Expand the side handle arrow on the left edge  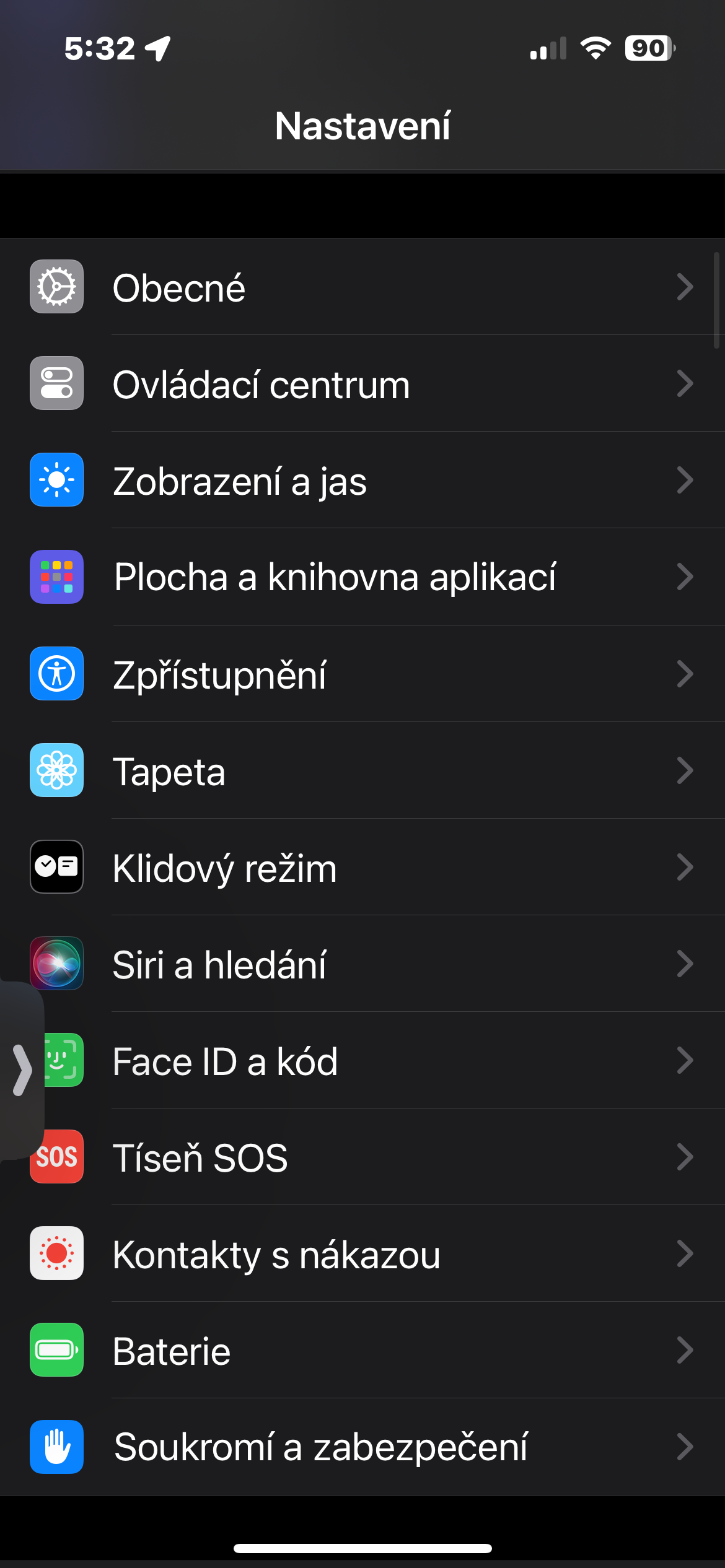point(22,1070)
